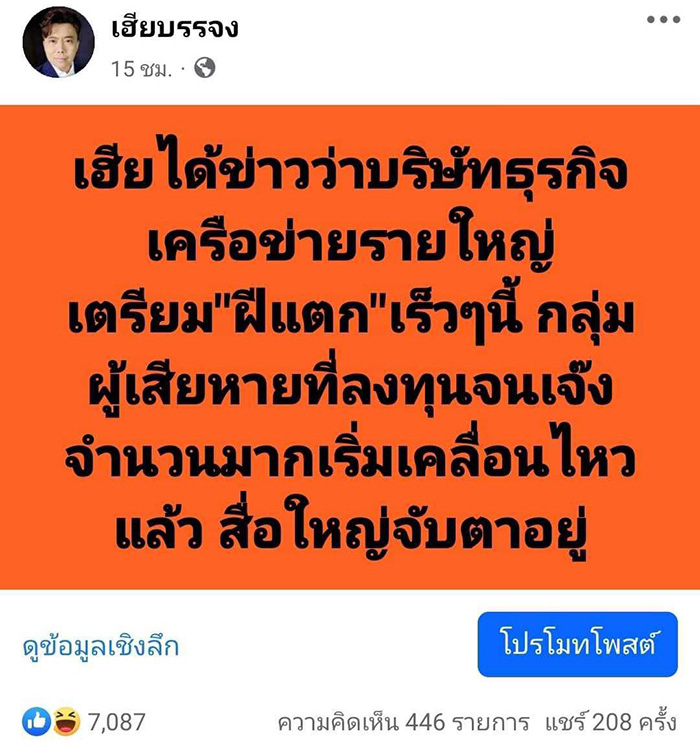
Task: View insights via ดูข้อมูลเชิงลึก
Action: [101, 647]
